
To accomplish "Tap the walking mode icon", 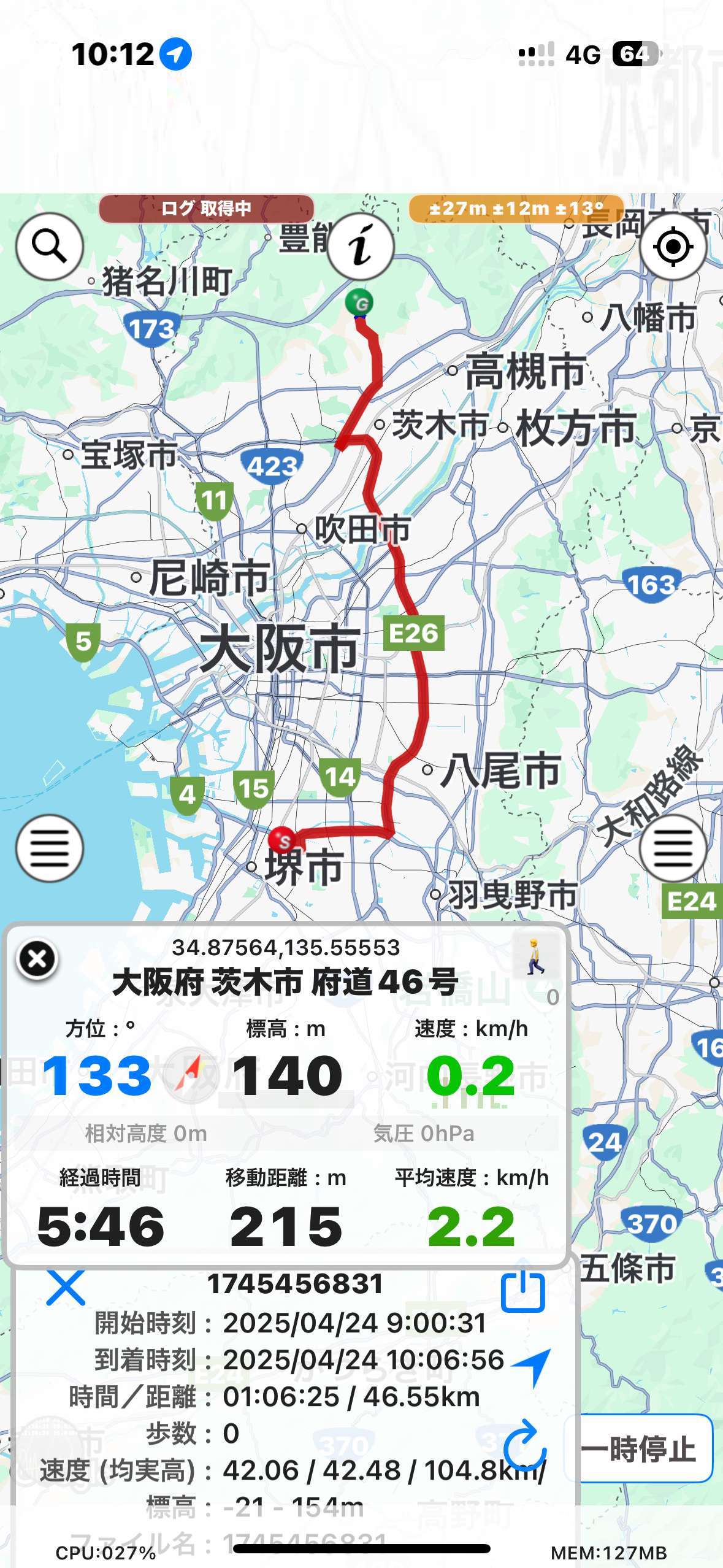I will [x=536, y=956].
